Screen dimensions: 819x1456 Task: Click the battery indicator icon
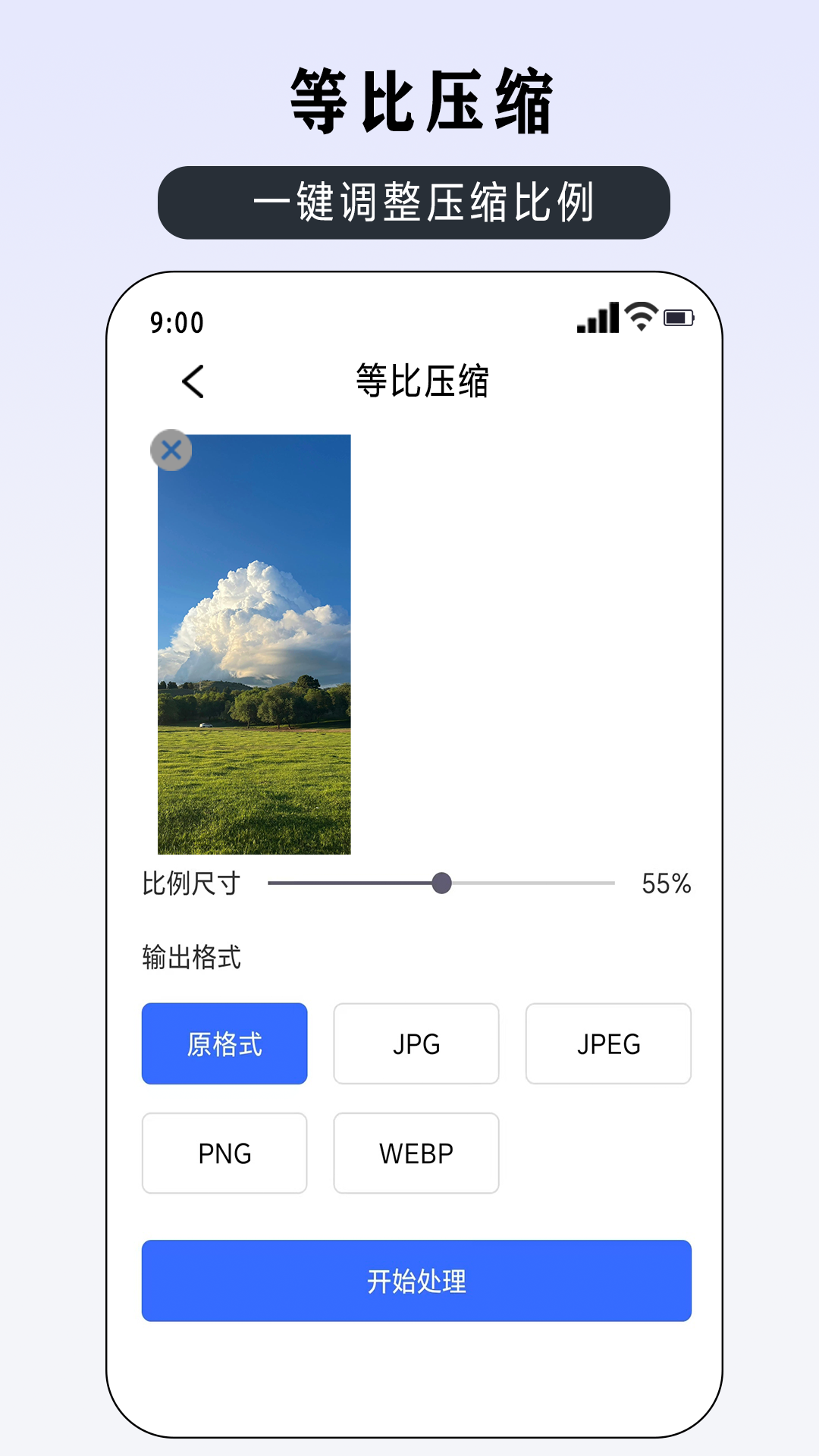point(680,319)
